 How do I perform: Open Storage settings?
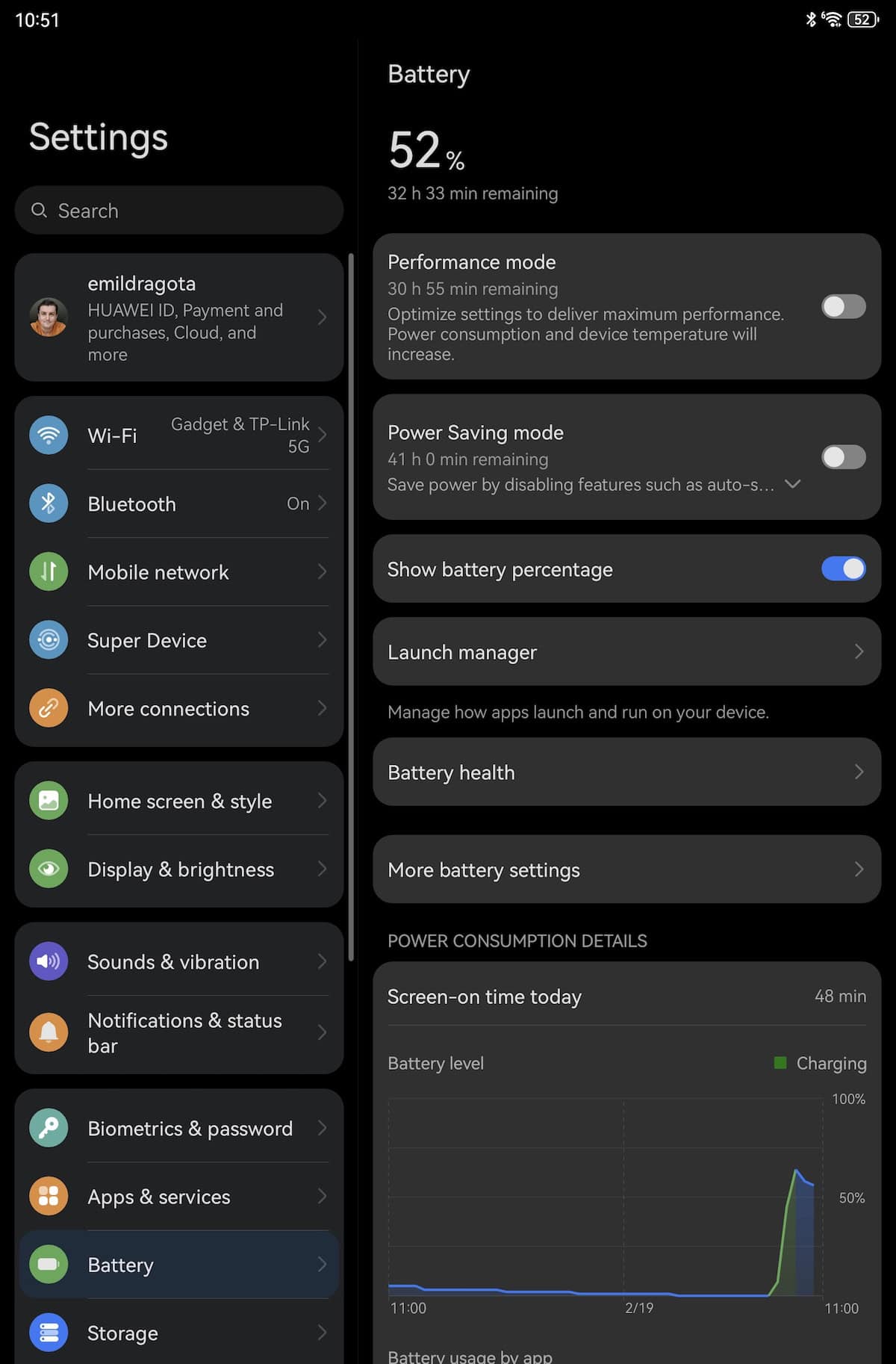pos(179,1333)
